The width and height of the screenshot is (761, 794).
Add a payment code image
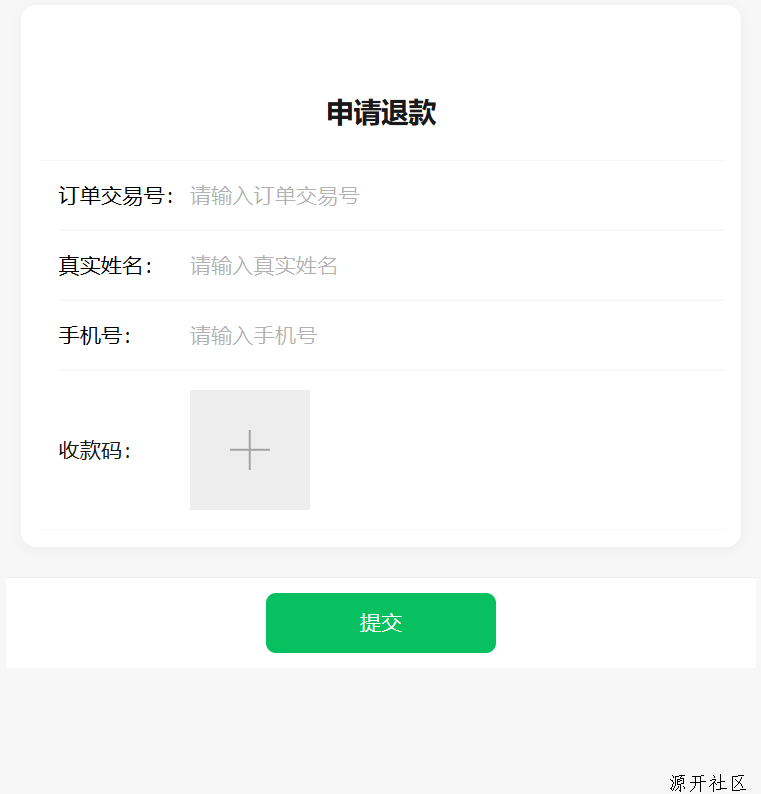pos(250,450)
